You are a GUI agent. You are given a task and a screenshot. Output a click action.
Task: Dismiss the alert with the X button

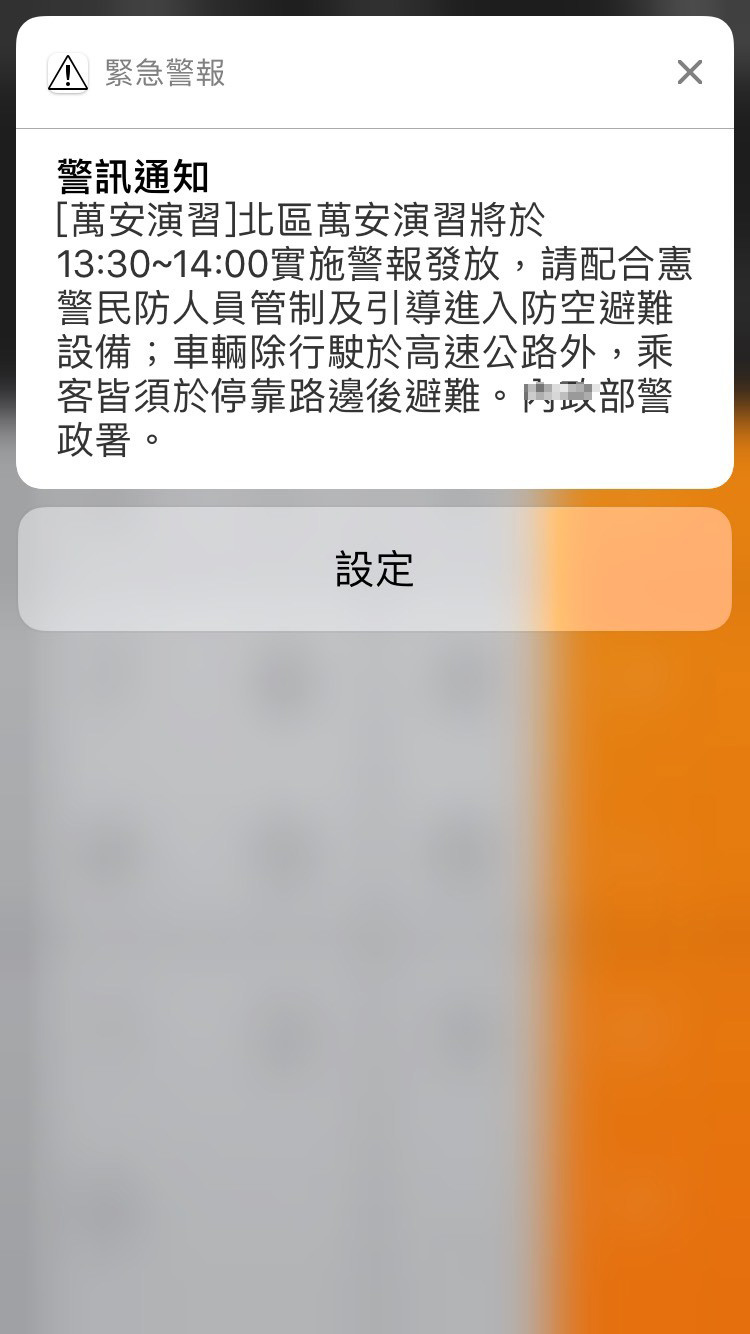(689, 72)
